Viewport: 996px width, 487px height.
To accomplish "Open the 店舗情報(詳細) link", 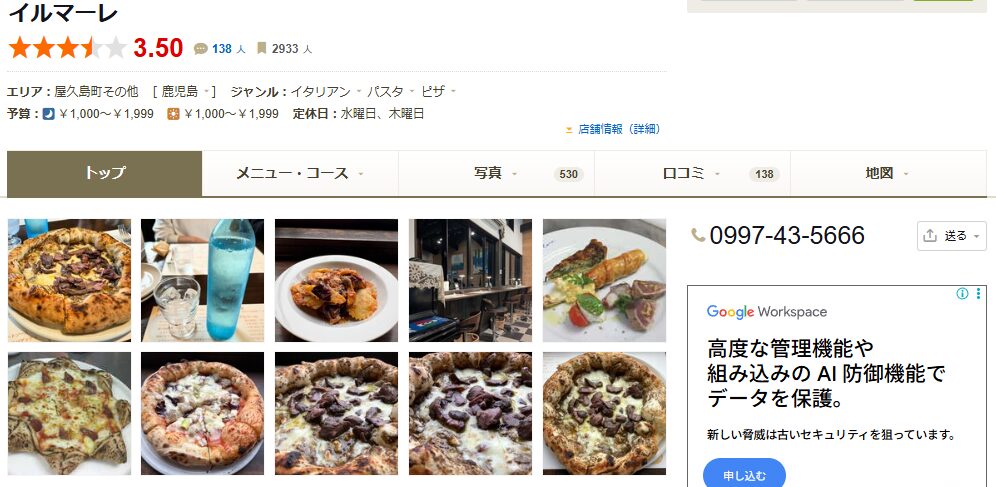I will pyautogui.click(x=618, y=129).
